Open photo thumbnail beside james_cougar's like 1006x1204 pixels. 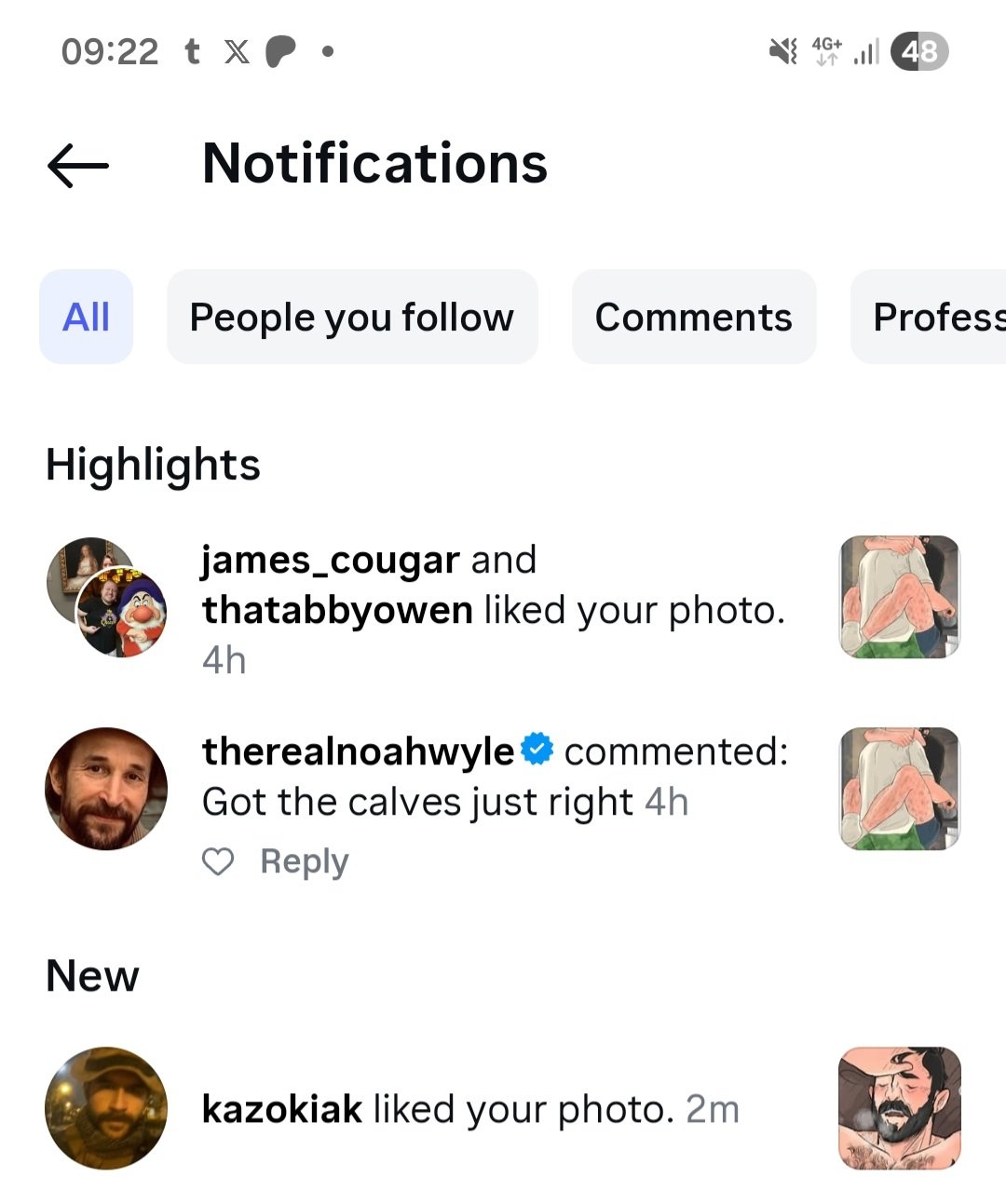click(x=899, y=597)
